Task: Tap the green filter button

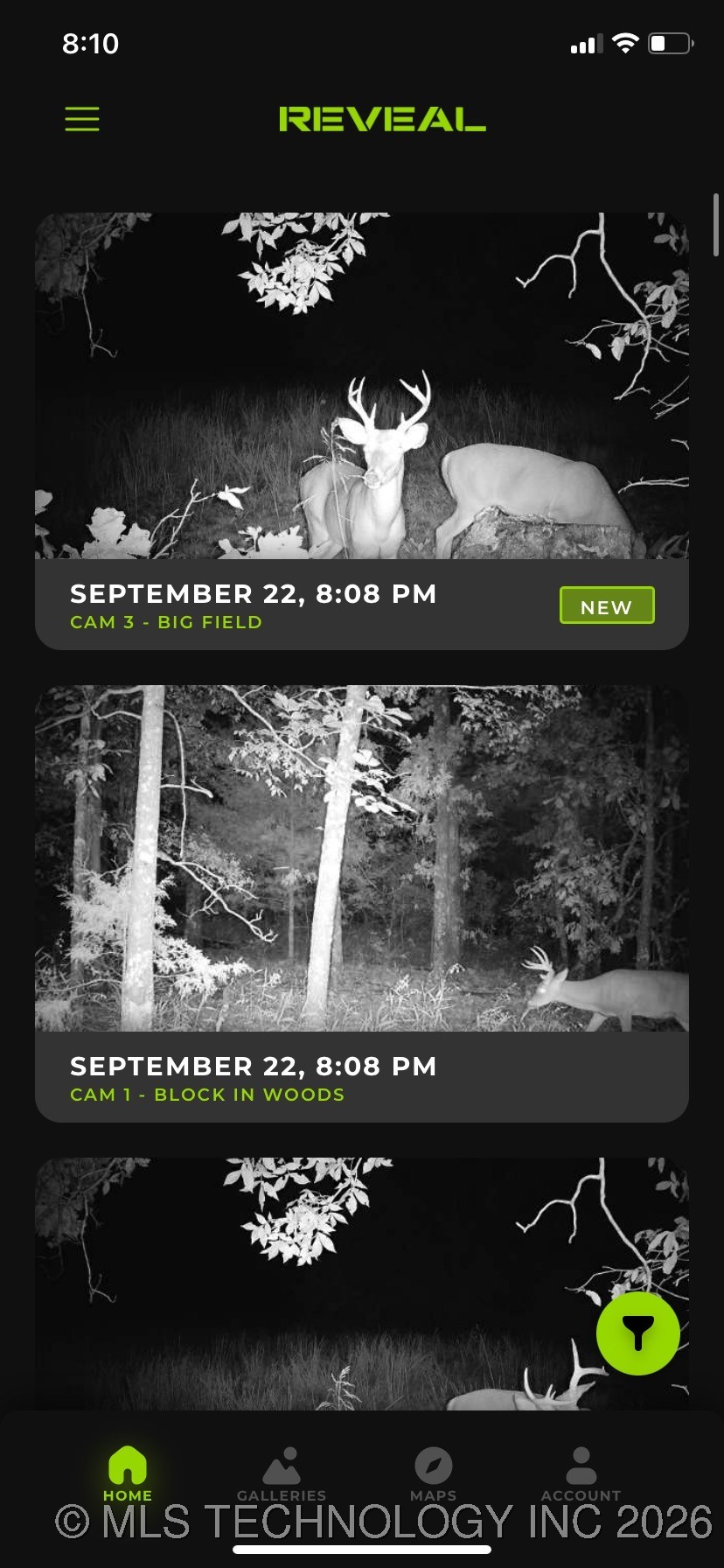Action: pyautogui.click(x=637, y=1333)
